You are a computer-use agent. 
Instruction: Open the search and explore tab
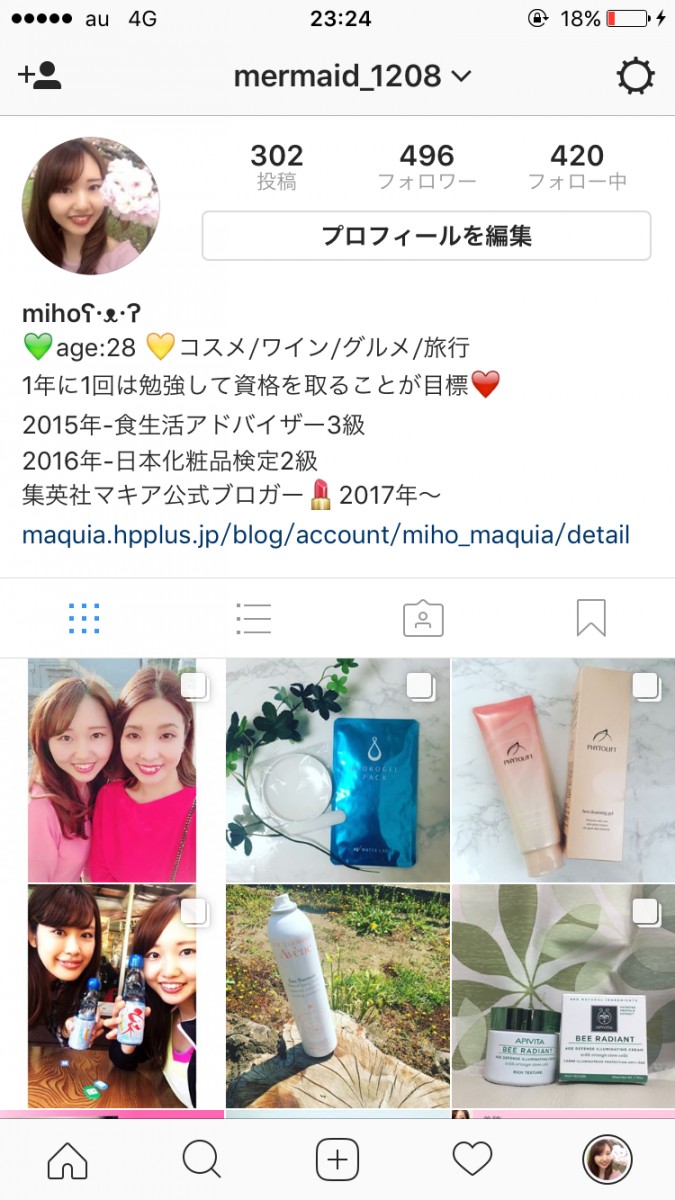tap(202, 1160)
